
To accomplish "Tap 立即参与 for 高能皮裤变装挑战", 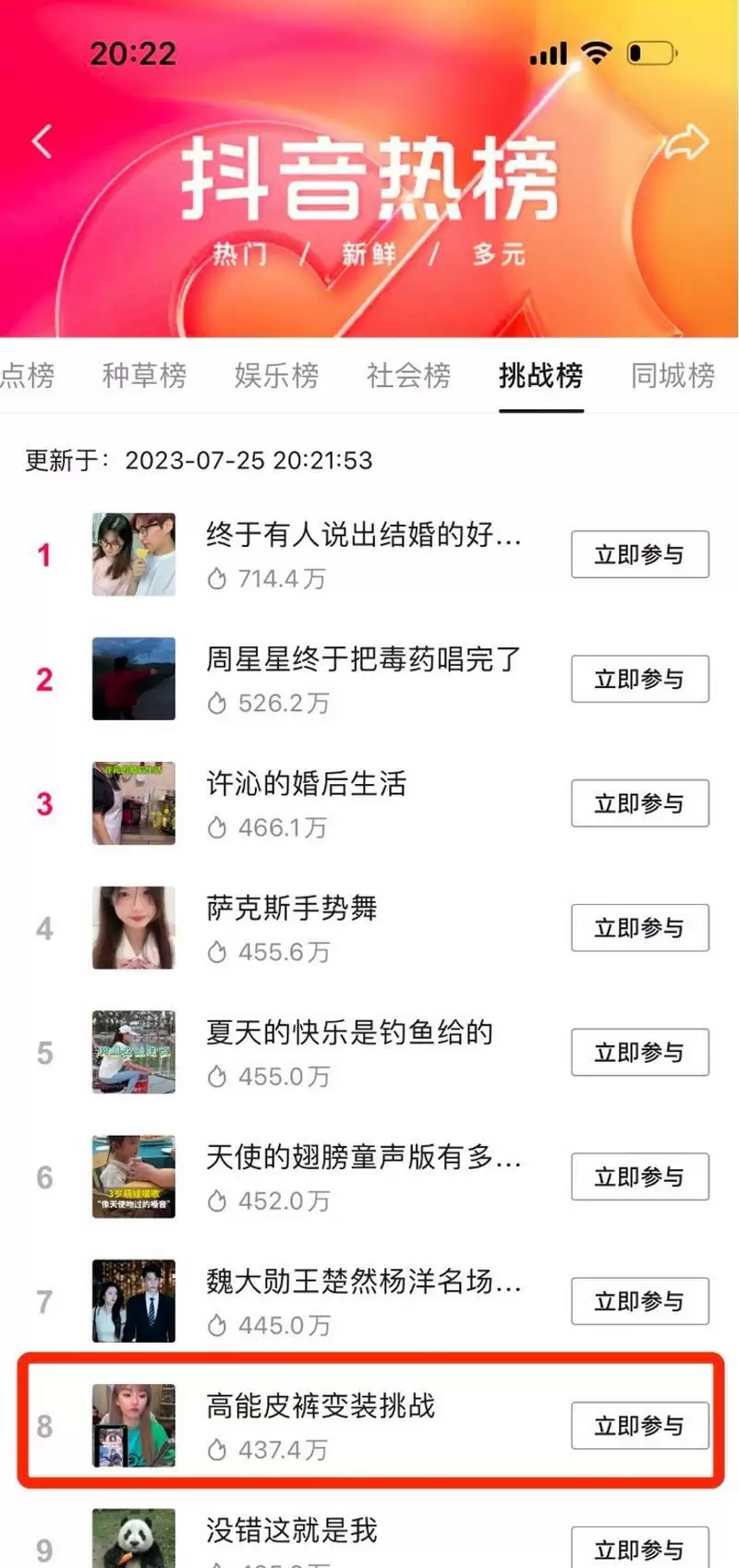I will click(639, 1426).
